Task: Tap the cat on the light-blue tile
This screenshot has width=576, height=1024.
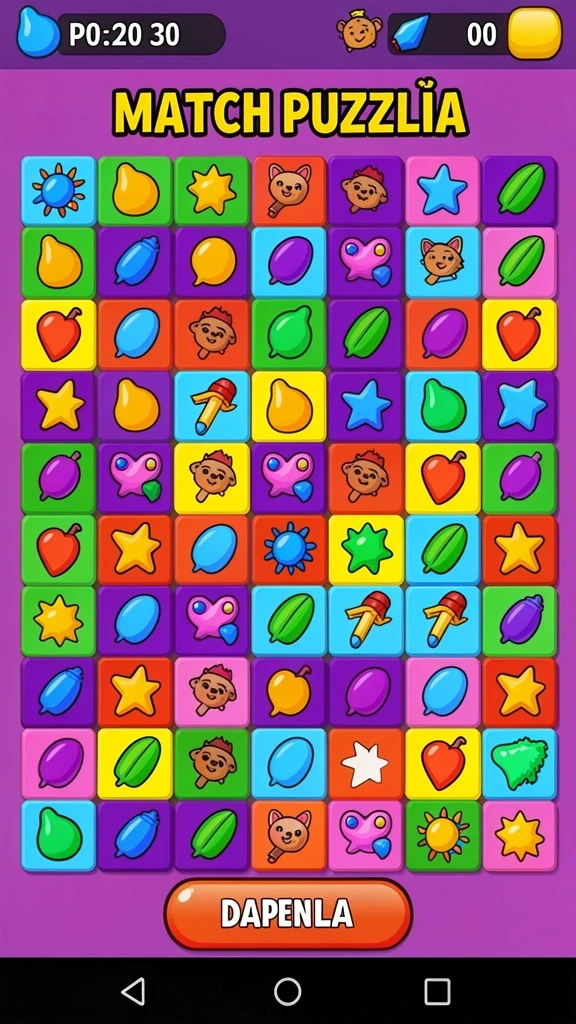Action: (x=443, y=263)
